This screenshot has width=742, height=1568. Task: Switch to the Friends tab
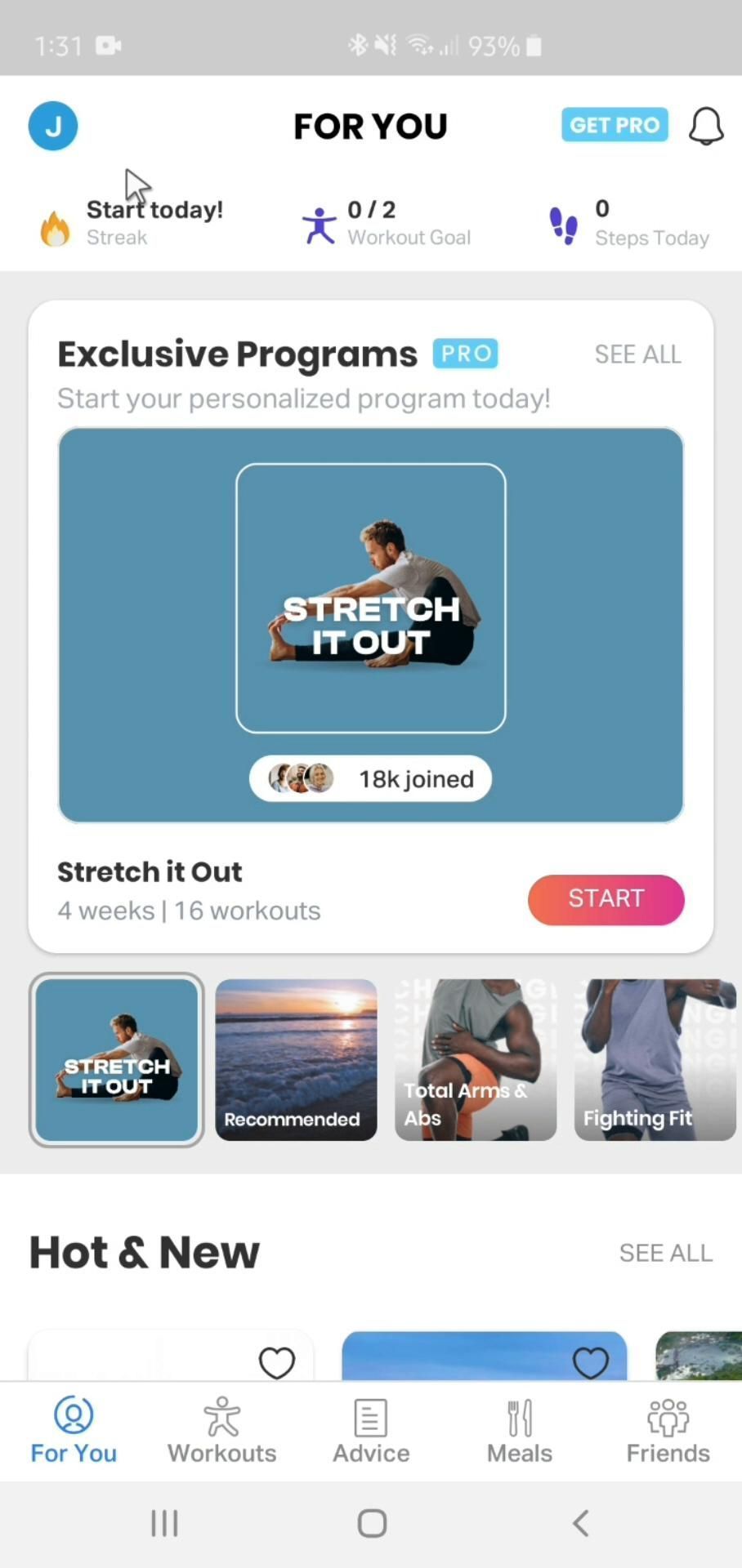[668, 1429]
